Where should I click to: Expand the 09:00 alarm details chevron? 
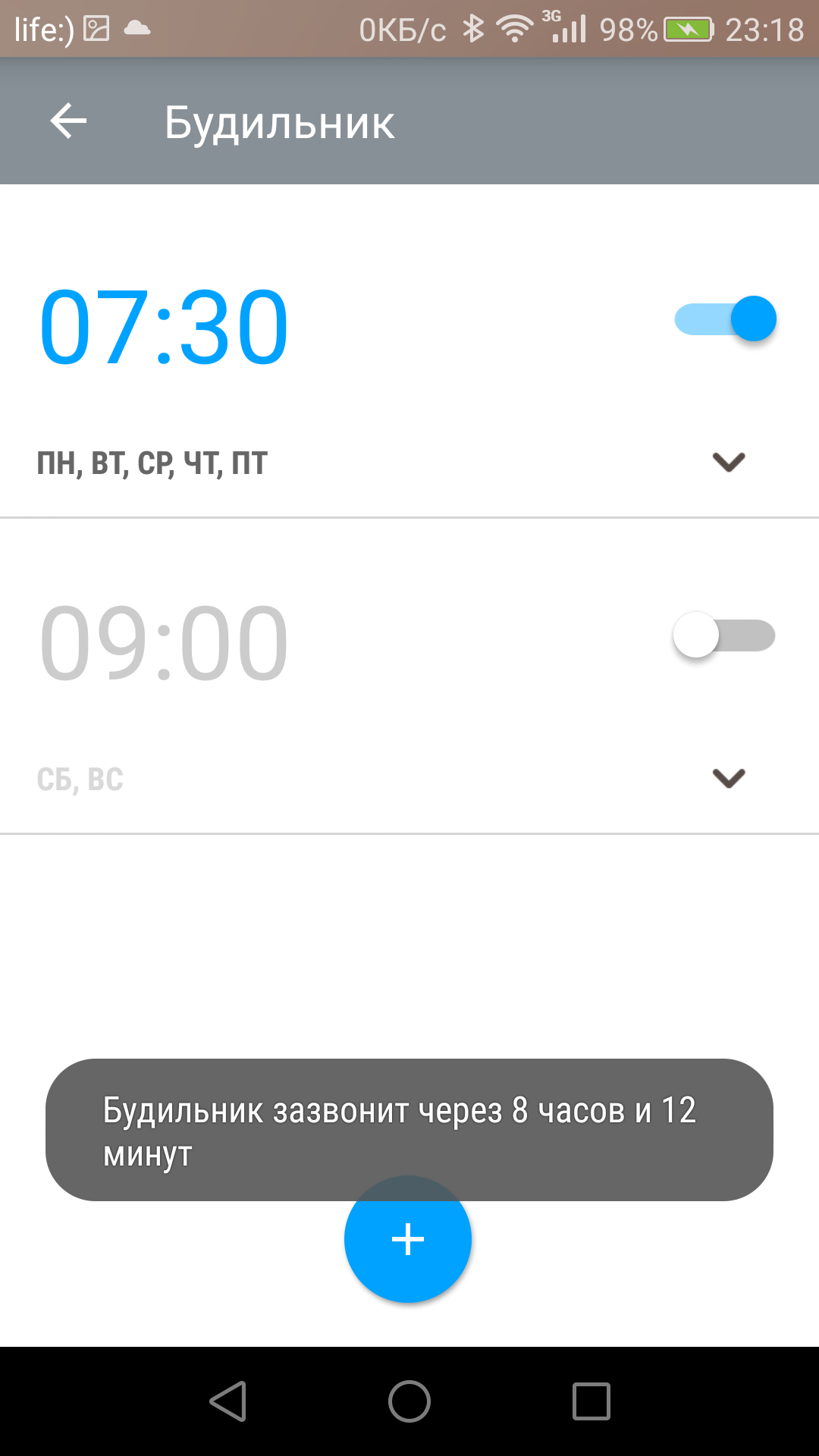(x=729, y=778)
